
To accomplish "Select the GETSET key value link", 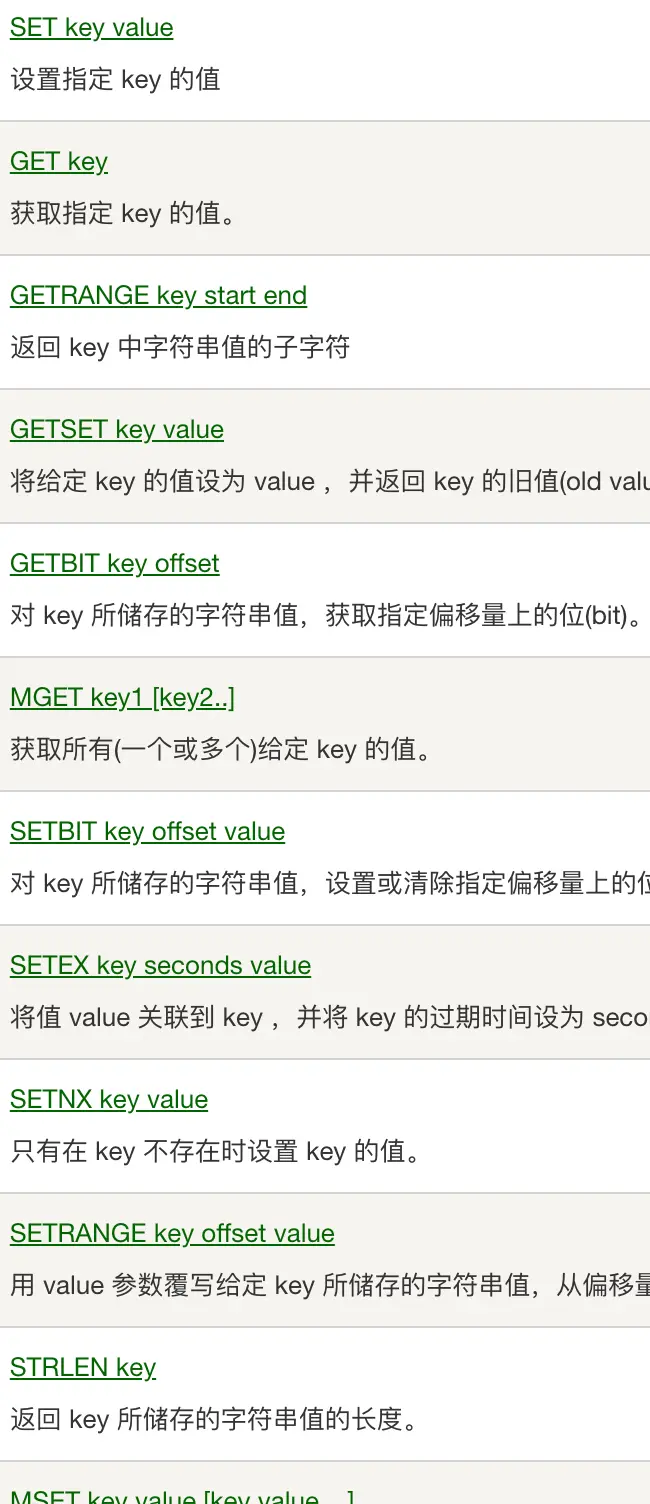I will pyautogui.click(x=116, y=429).
